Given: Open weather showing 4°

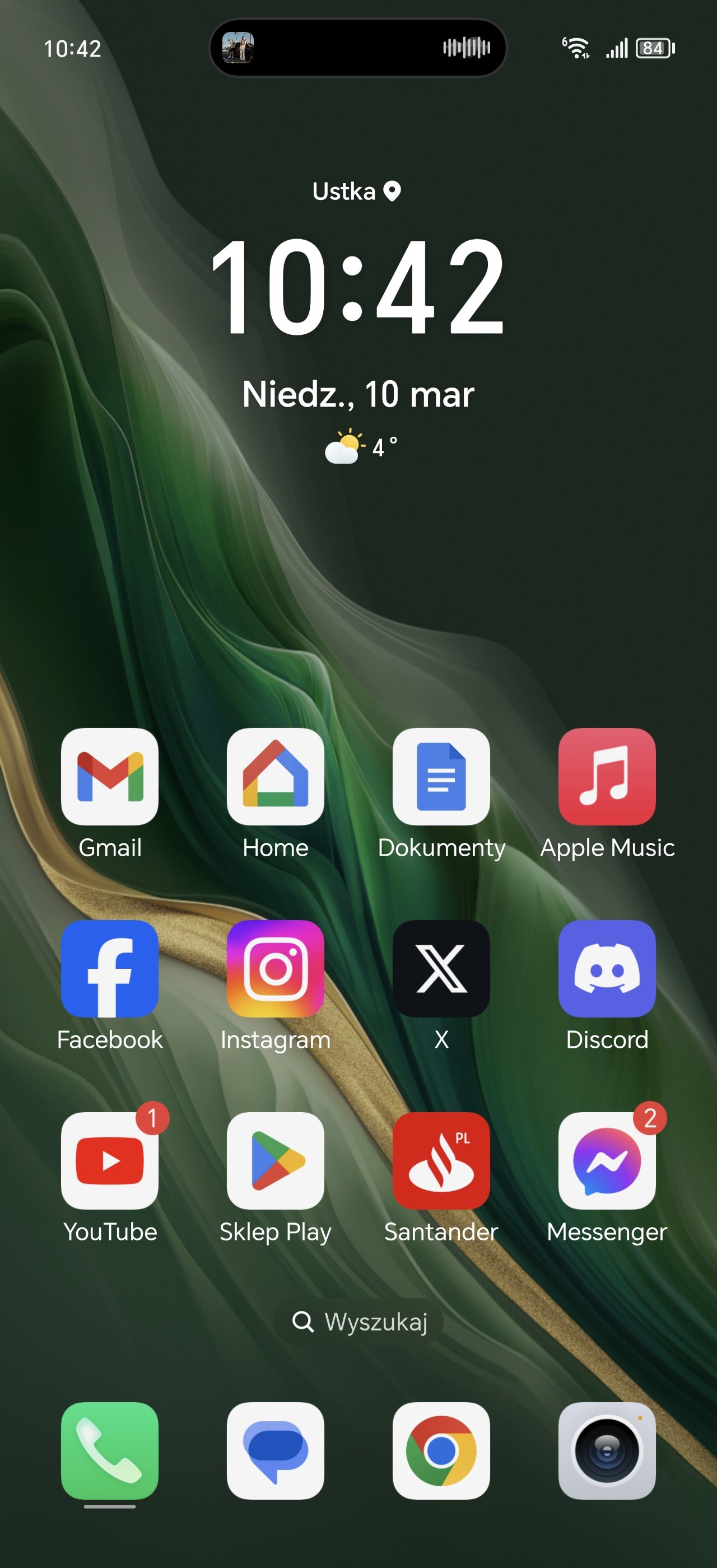Looking at the screenshot, I should tap(360, 447).
